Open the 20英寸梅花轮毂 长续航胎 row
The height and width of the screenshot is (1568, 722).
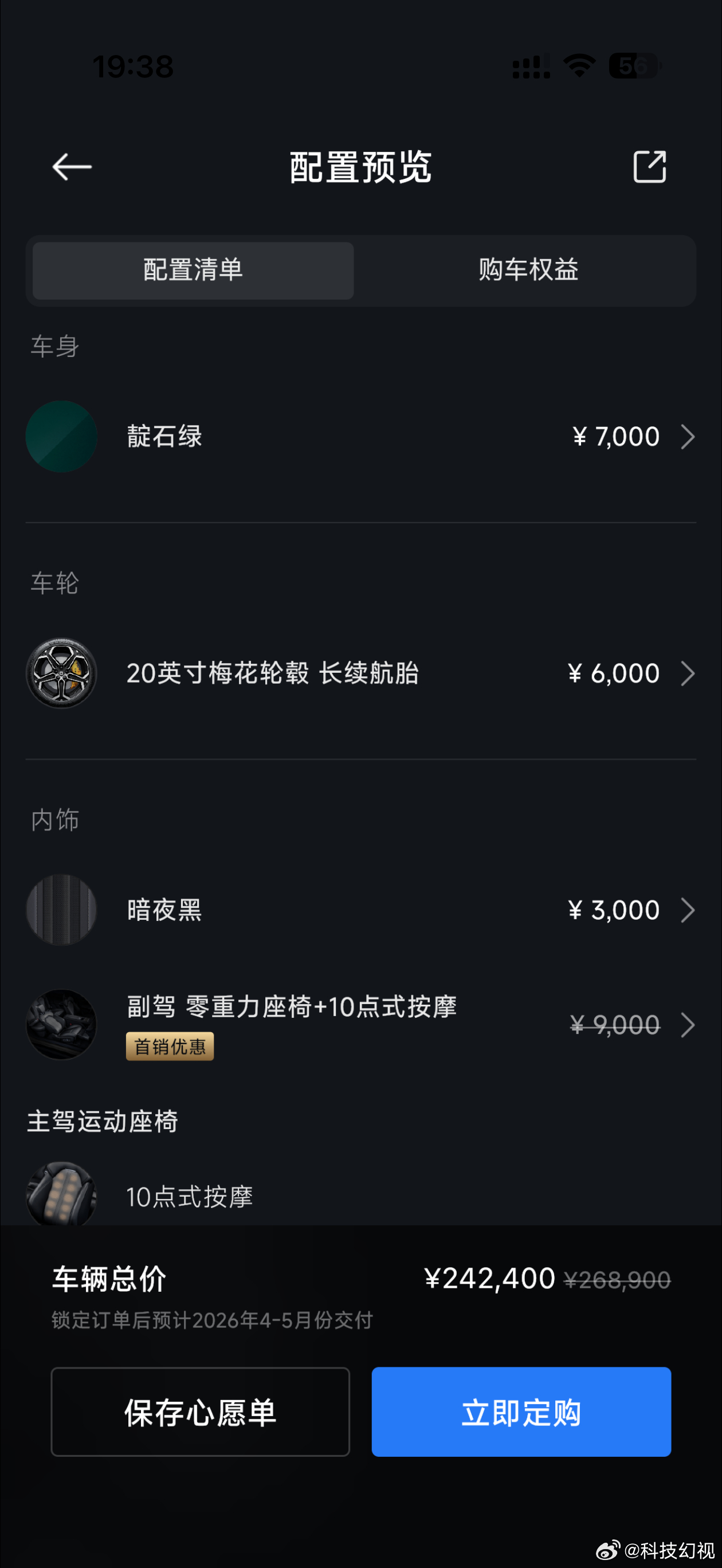tap(360, 673)
